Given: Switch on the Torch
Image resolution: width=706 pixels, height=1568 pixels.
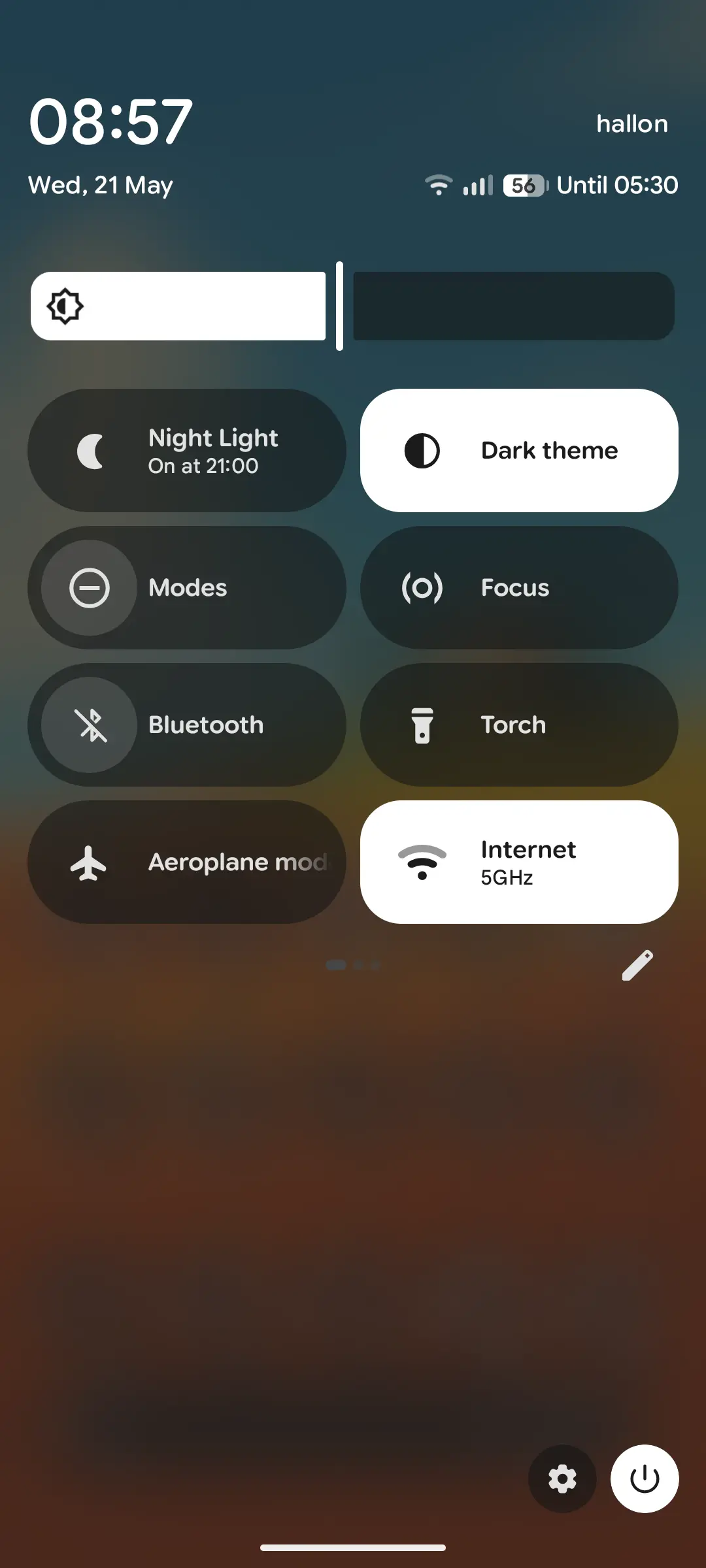Looking at the screenshot, I should [x=519, y=725].
